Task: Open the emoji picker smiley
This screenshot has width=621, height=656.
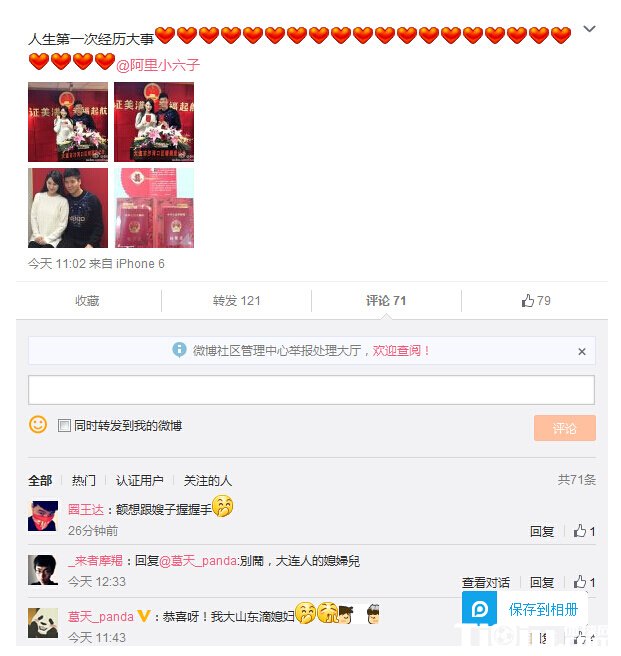Action: point(38,425)
